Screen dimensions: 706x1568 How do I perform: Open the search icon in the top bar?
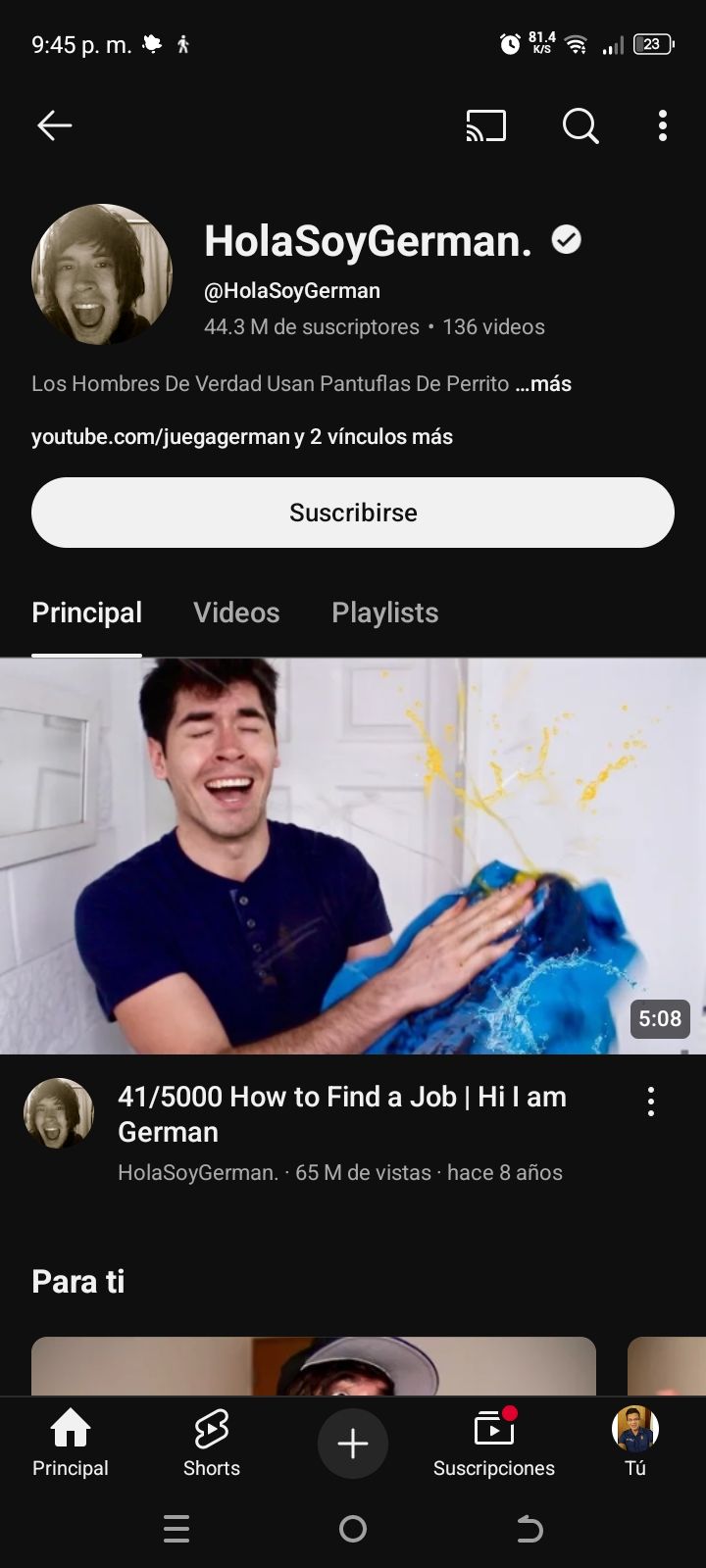[x=580, y=125]
